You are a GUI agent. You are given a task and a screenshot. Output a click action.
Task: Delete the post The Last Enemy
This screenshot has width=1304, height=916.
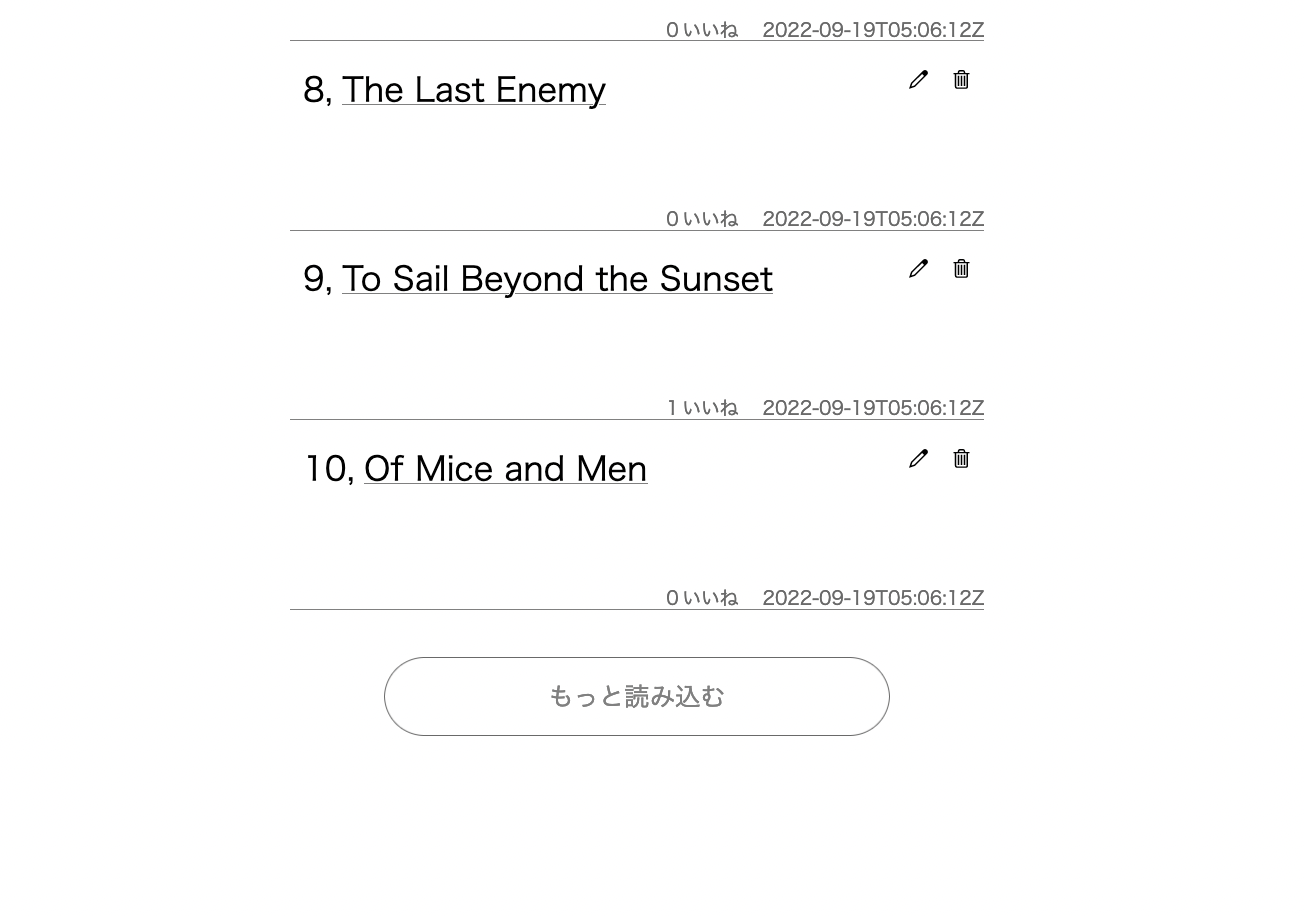[x=961, y=80]
